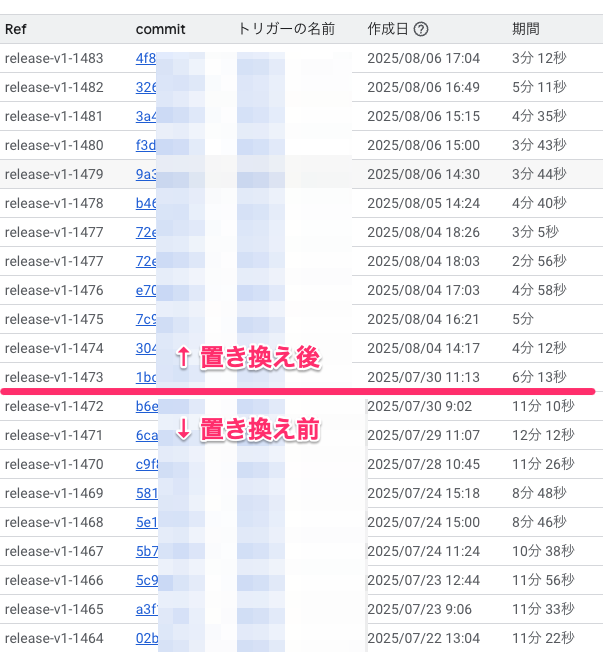Open the commit link for release-v1-1482

coord(146,87)
